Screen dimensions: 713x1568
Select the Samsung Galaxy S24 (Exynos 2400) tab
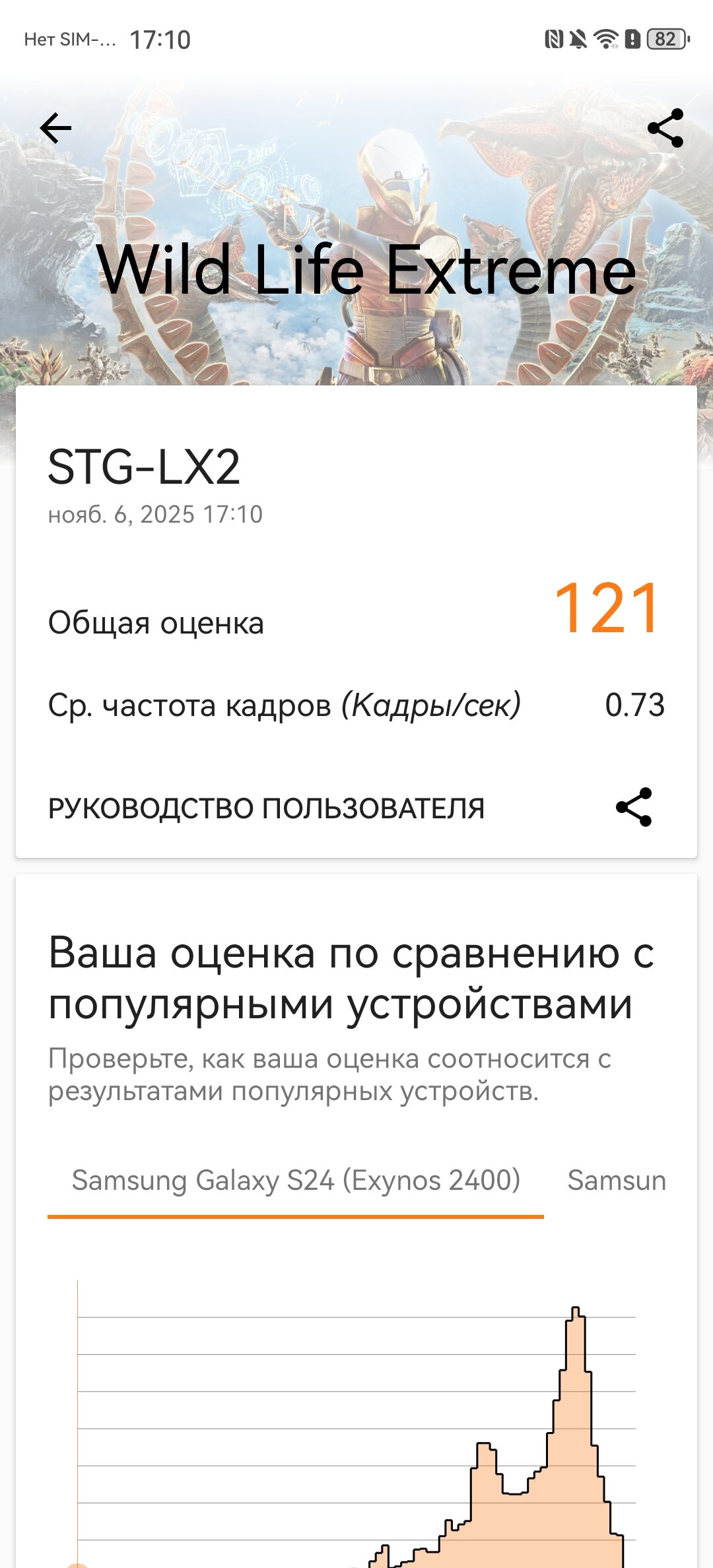(296, 1181)
